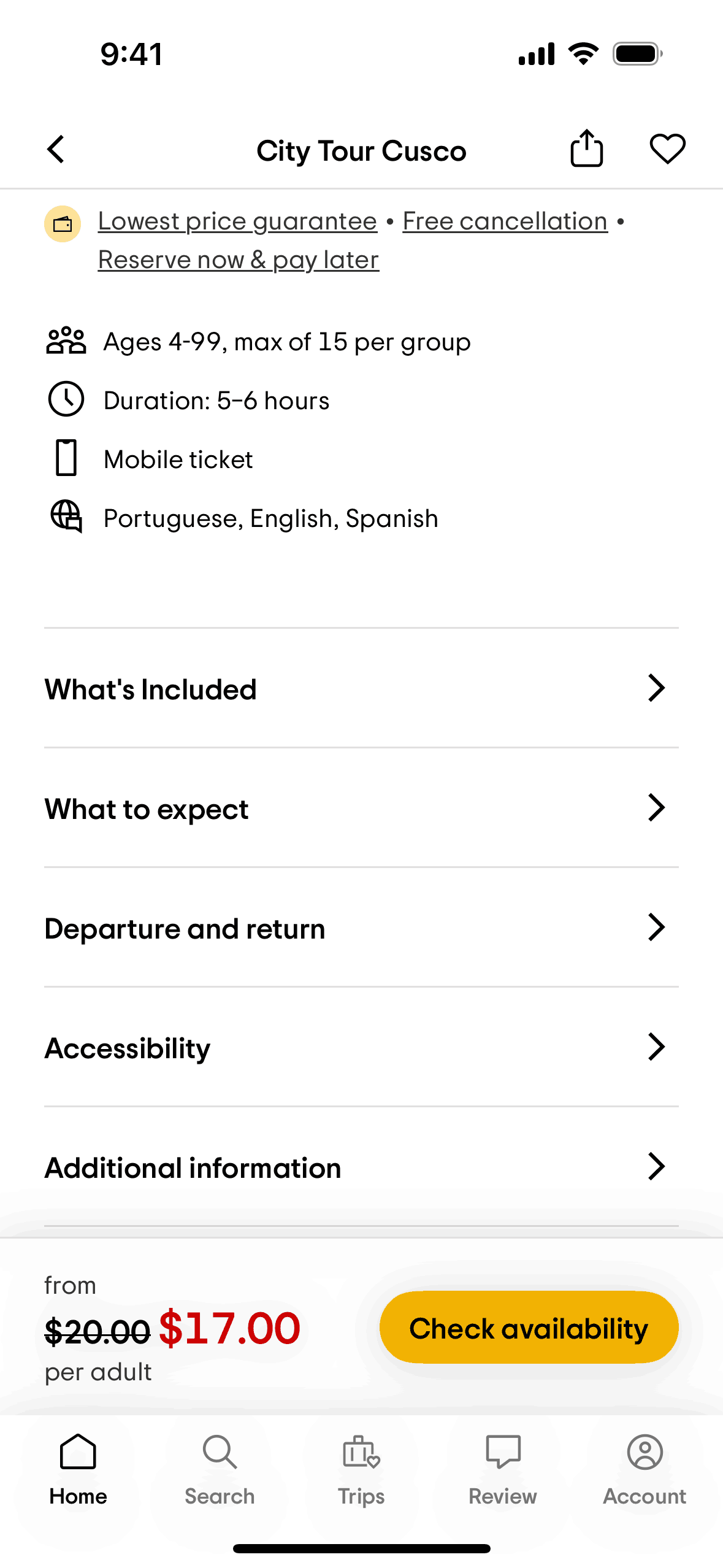This screenshot has width=723, height=1568.
Task: Tap the ticket badge icon
Action: pos(61,223)
